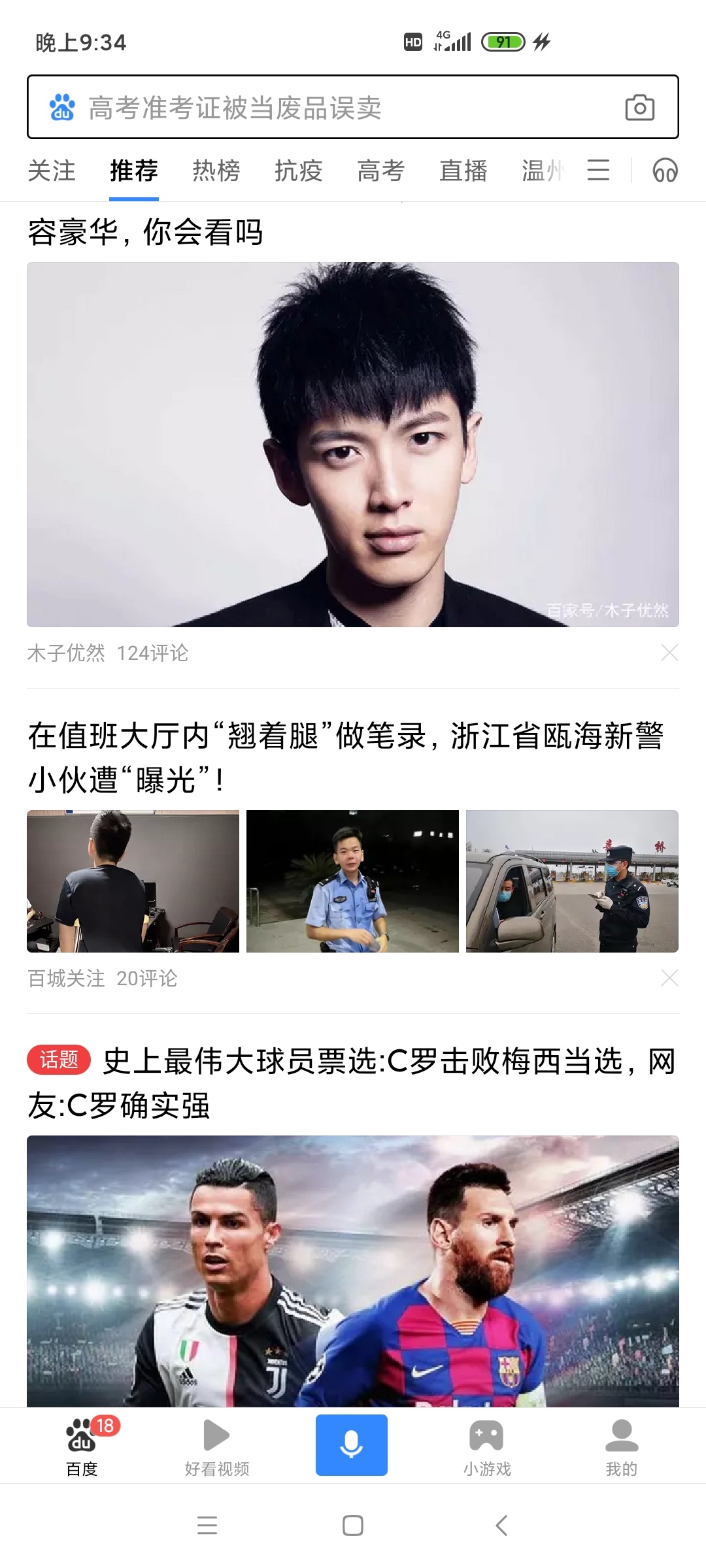The width and height of the screenshot is (706, 1568).
Task: Start voice search with microphone button
Action: tap(352, 1445)
